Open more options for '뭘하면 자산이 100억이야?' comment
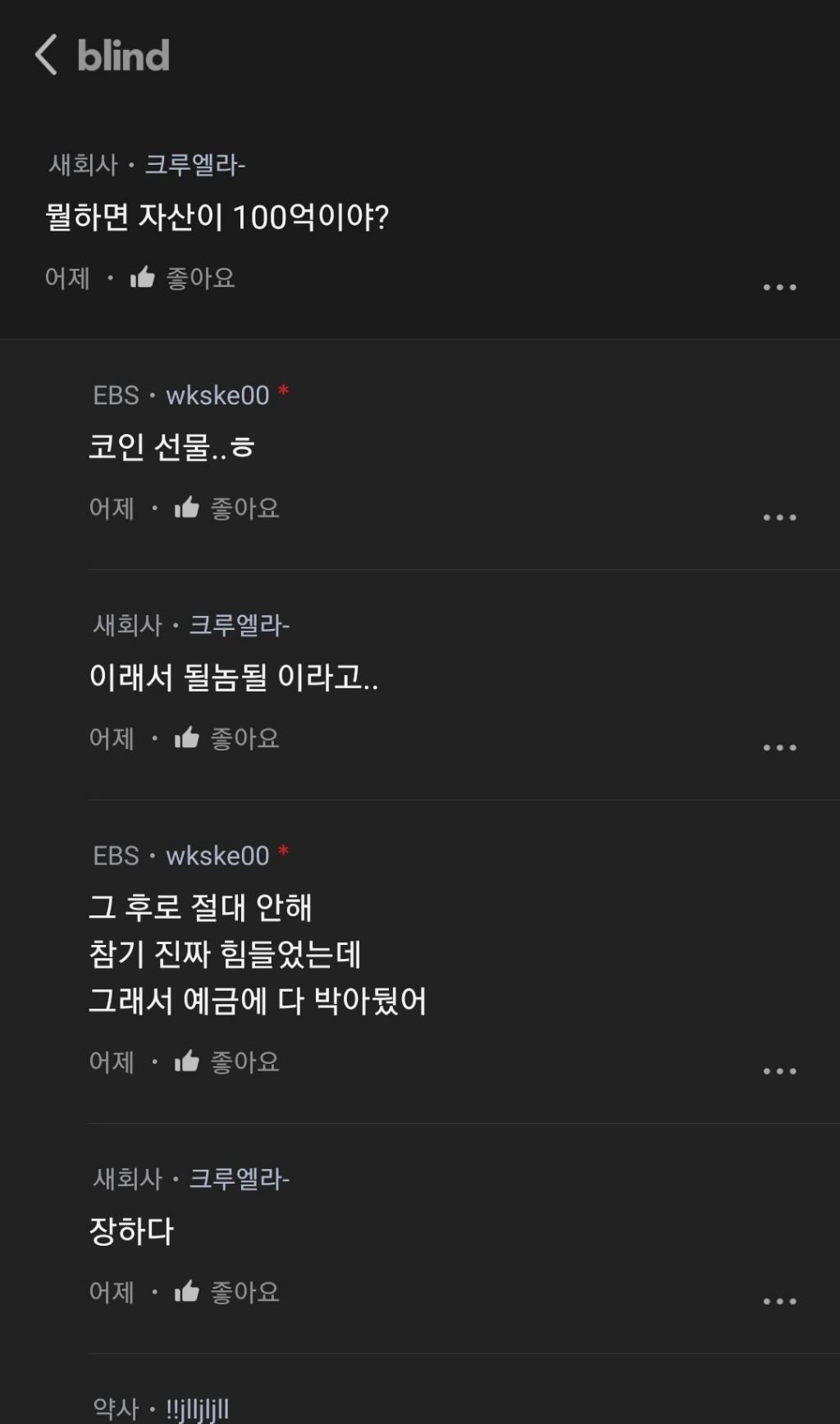 click(x=779, y=287)
